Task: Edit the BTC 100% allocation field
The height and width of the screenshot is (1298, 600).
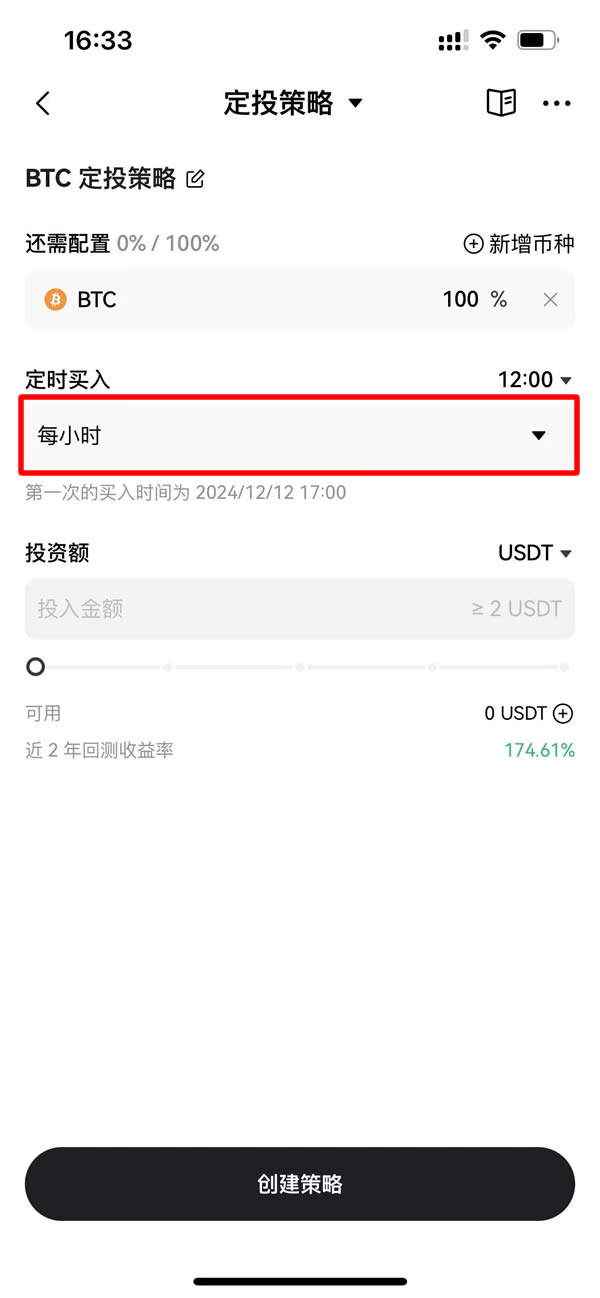Action: (461, 300)
